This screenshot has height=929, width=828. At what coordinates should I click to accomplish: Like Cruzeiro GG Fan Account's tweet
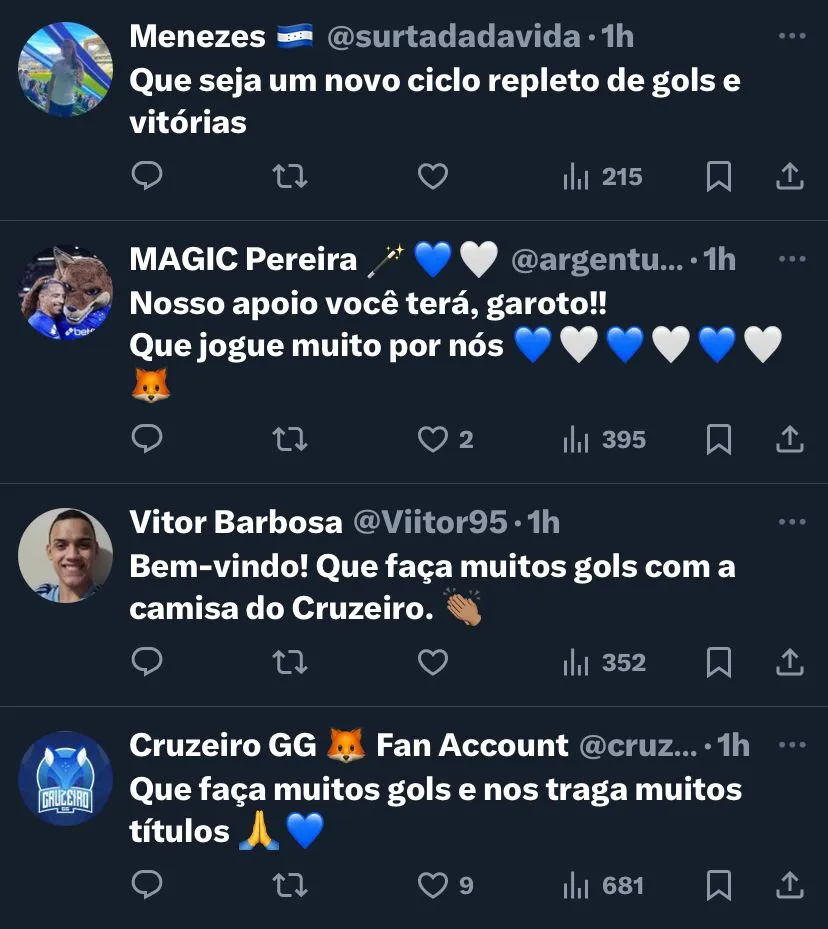click(x=432, y=885)
